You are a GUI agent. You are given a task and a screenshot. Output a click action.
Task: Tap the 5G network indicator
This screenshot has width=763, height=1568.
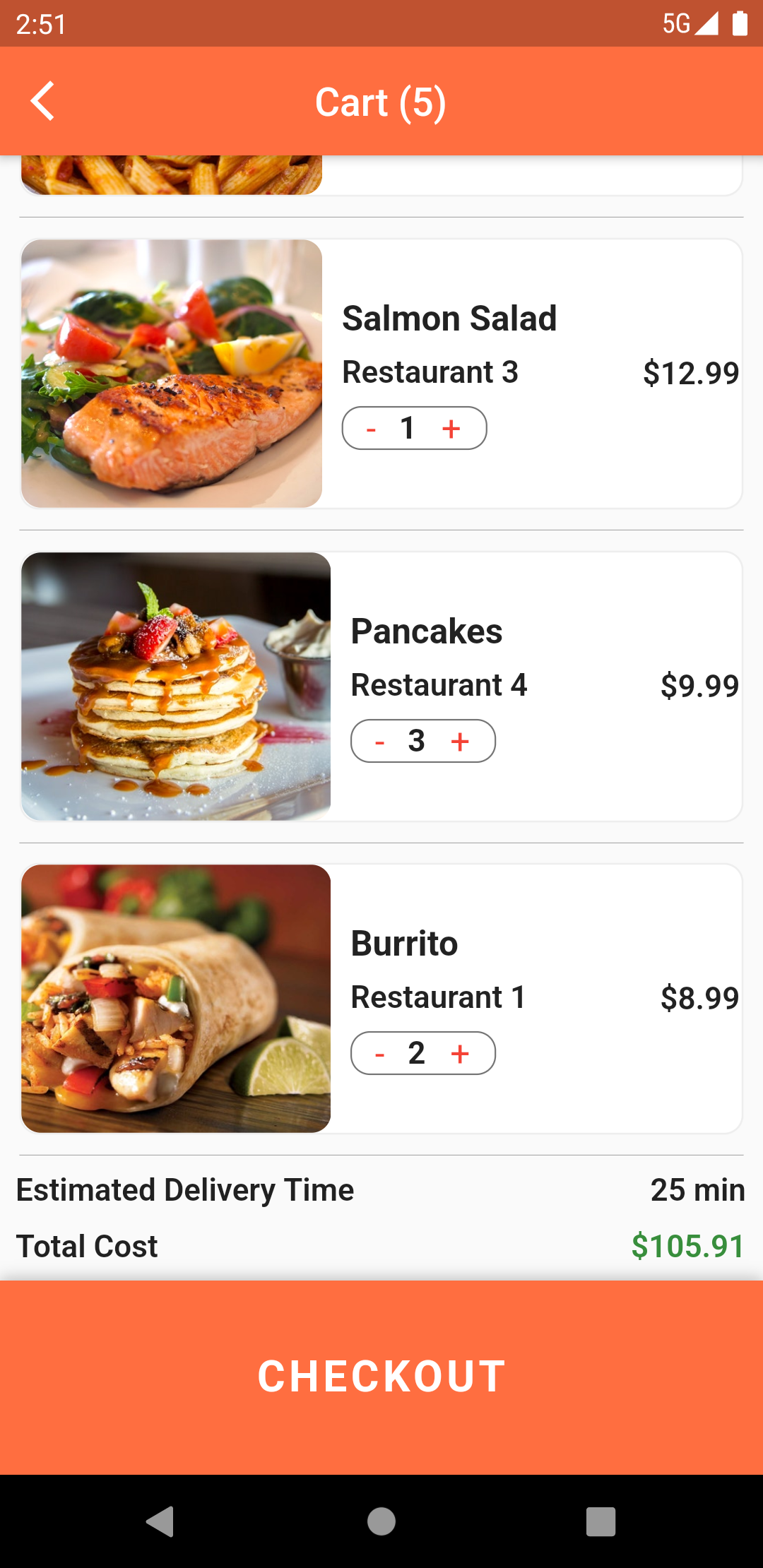(676, 23)
